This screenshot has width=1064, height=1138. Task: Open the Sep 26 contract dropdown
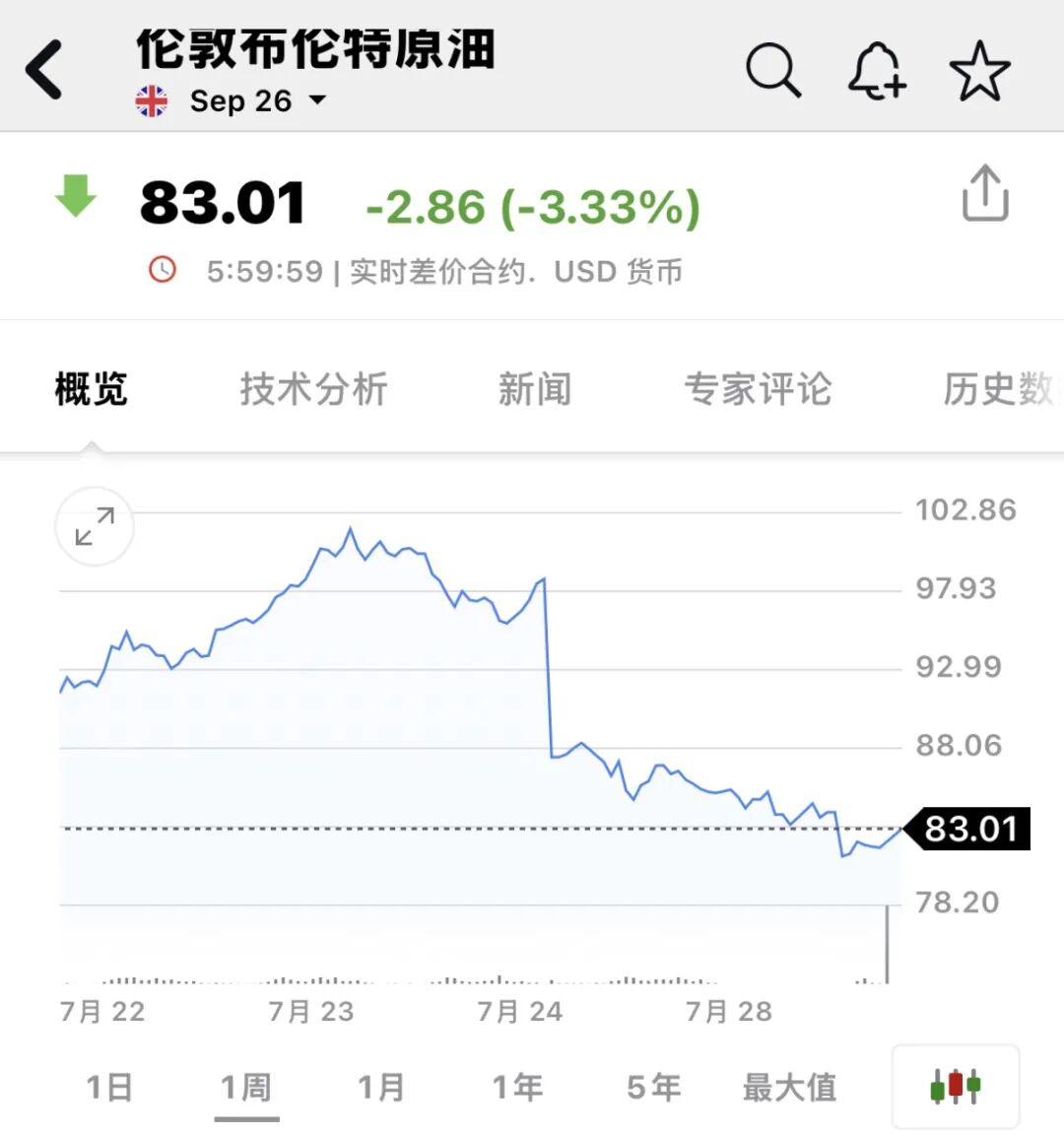coord(258,100)
